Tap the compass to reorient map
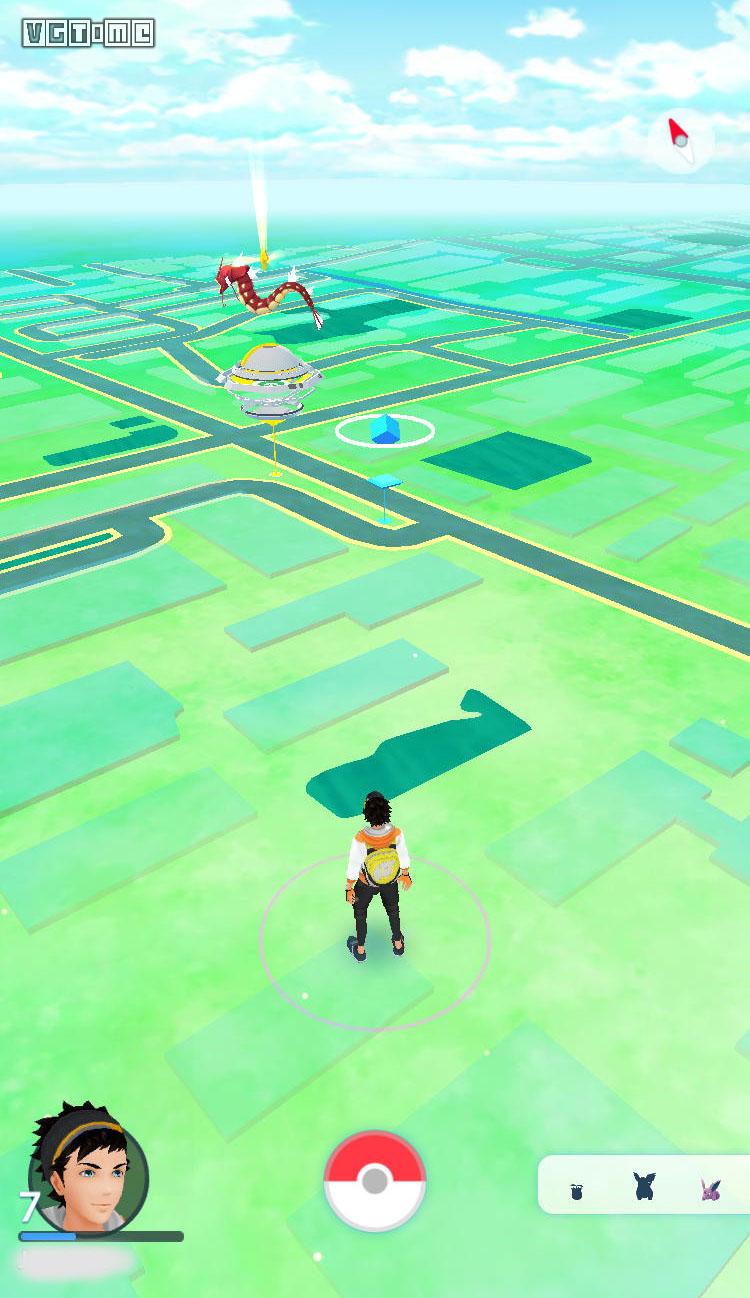 coord(681,140)
